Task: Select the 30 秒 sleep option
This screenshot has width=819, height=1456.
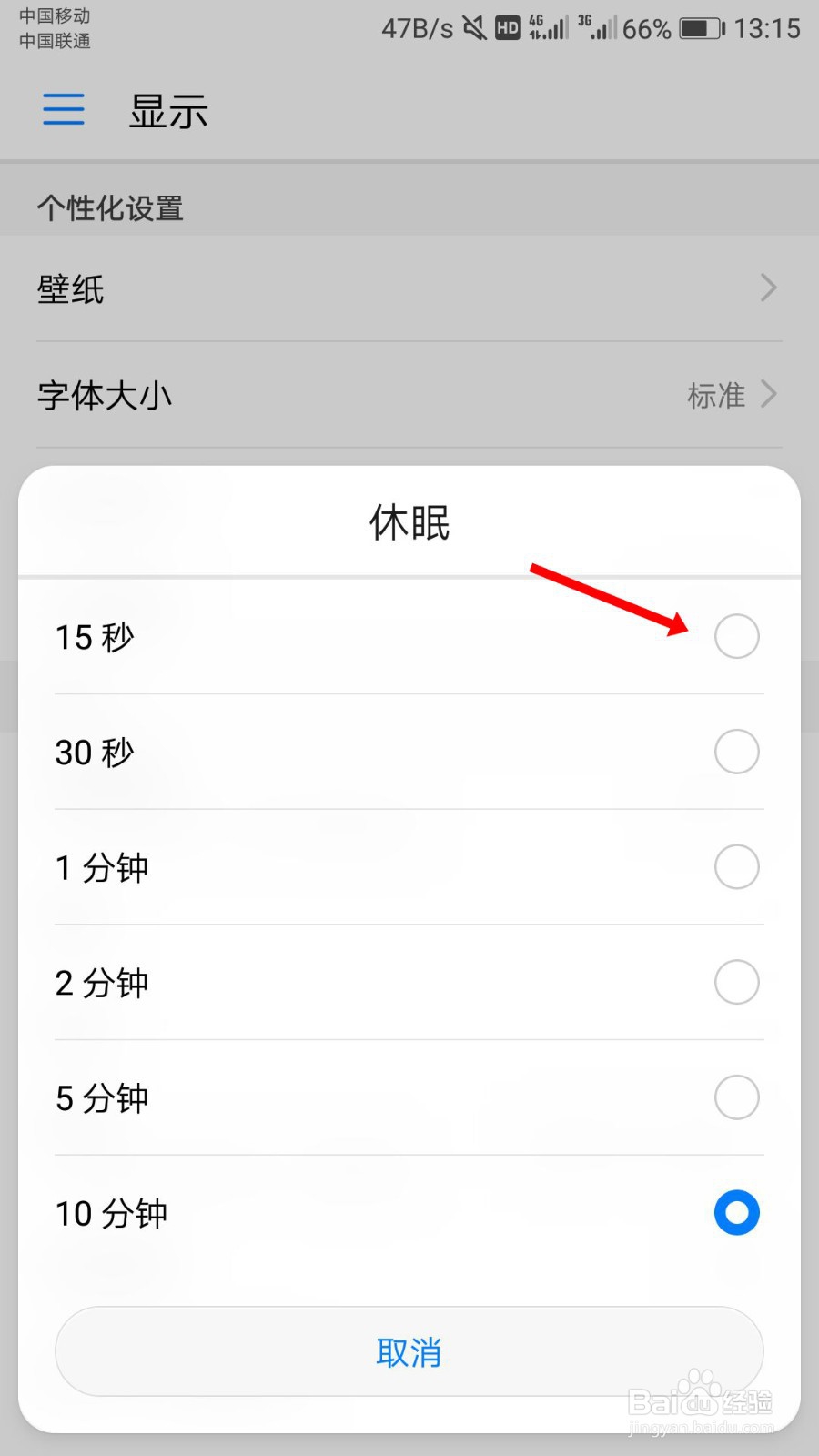Action: 735,752
